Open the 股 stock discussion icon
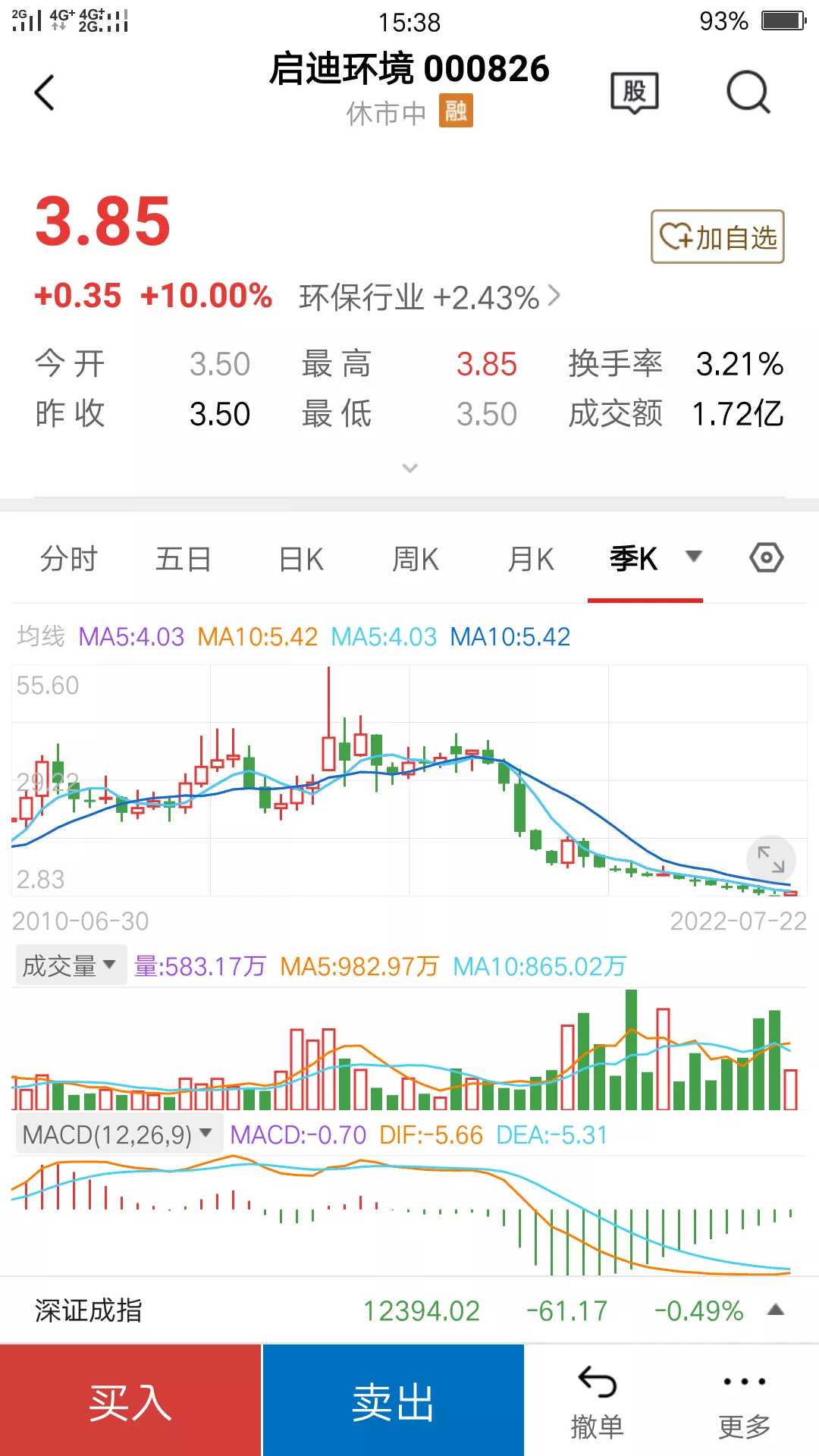 (635, 93)
